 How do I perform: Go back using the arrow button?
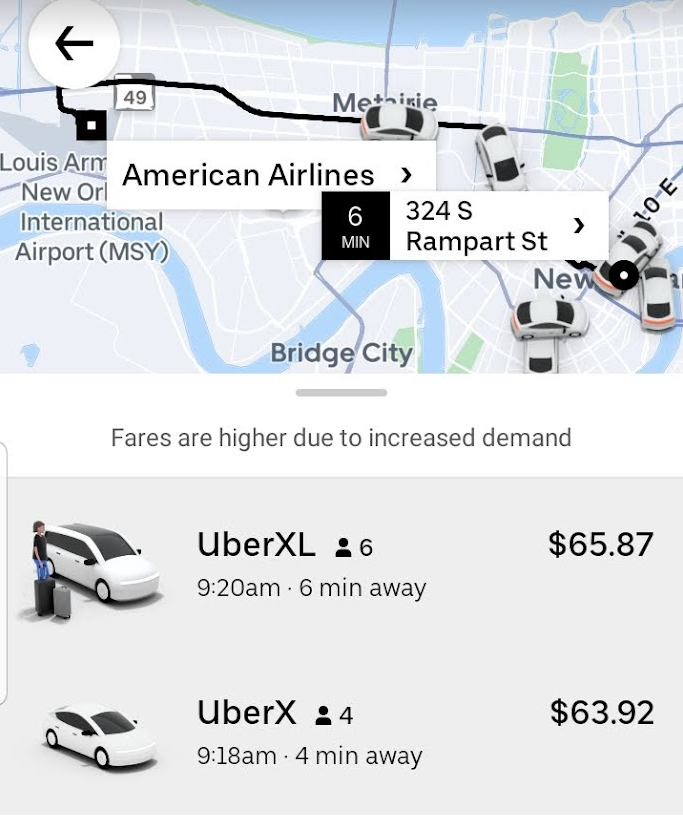coord(74,44)
